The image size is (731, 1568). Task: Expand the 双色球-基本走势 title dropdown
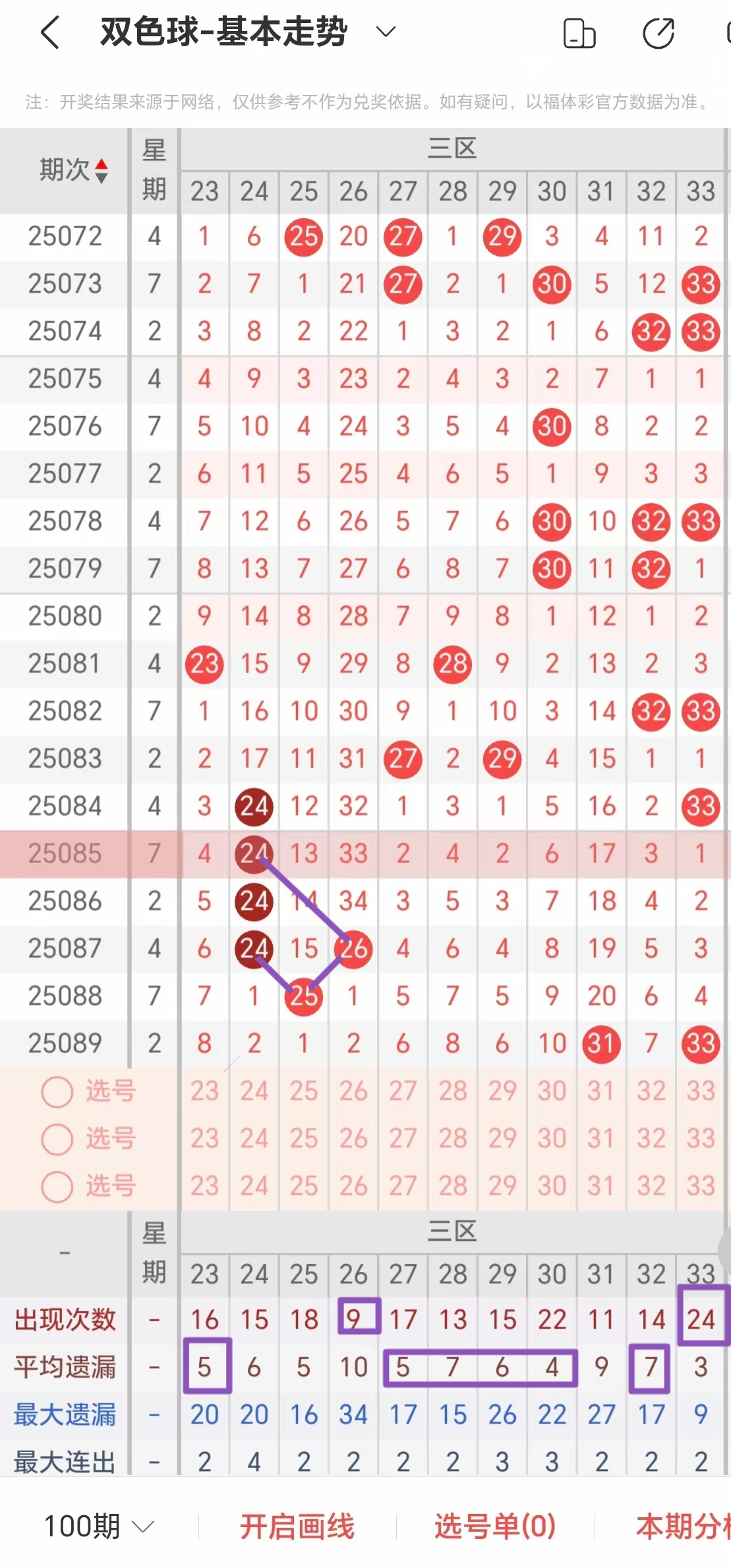point(385,32)
